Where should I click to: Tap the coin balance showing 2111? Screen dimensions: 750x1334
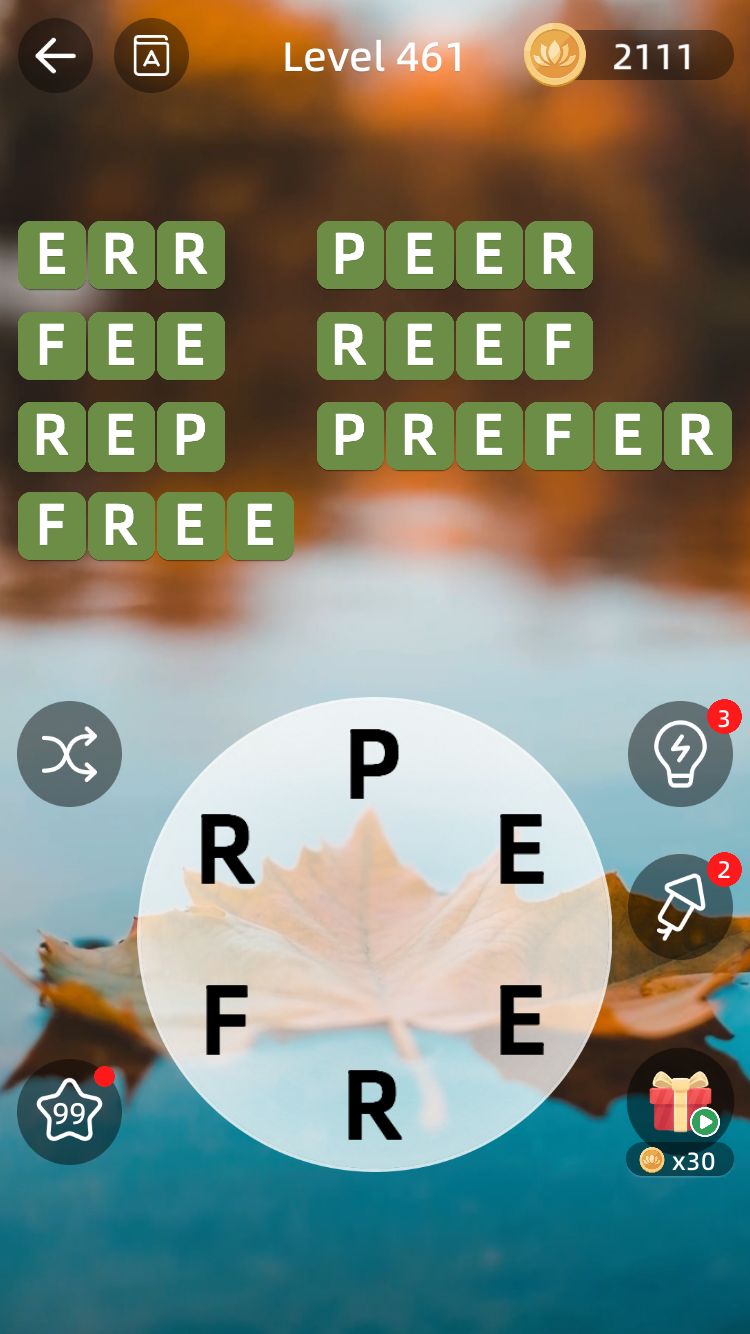click(x=655, y=55)
